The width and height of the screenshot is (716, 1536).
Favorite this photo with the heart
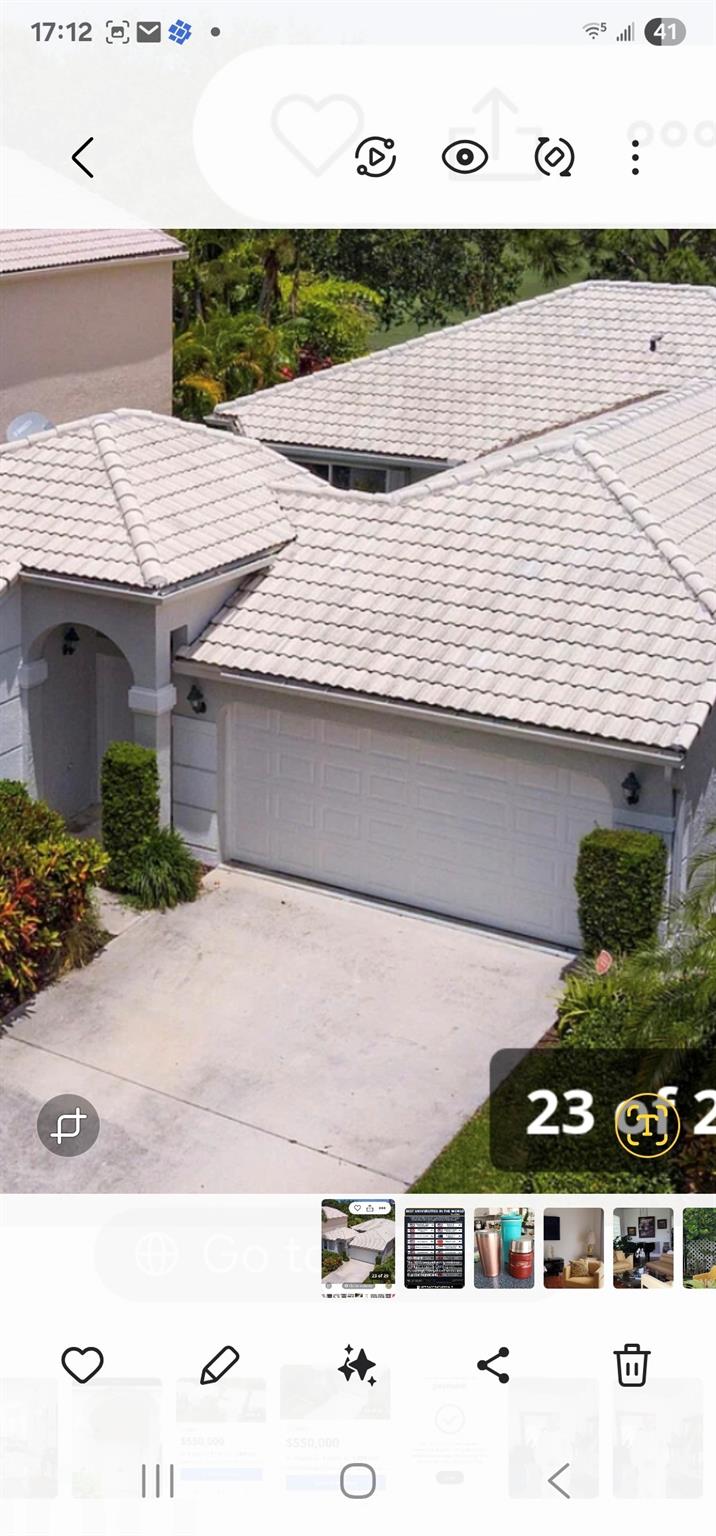82,1365
